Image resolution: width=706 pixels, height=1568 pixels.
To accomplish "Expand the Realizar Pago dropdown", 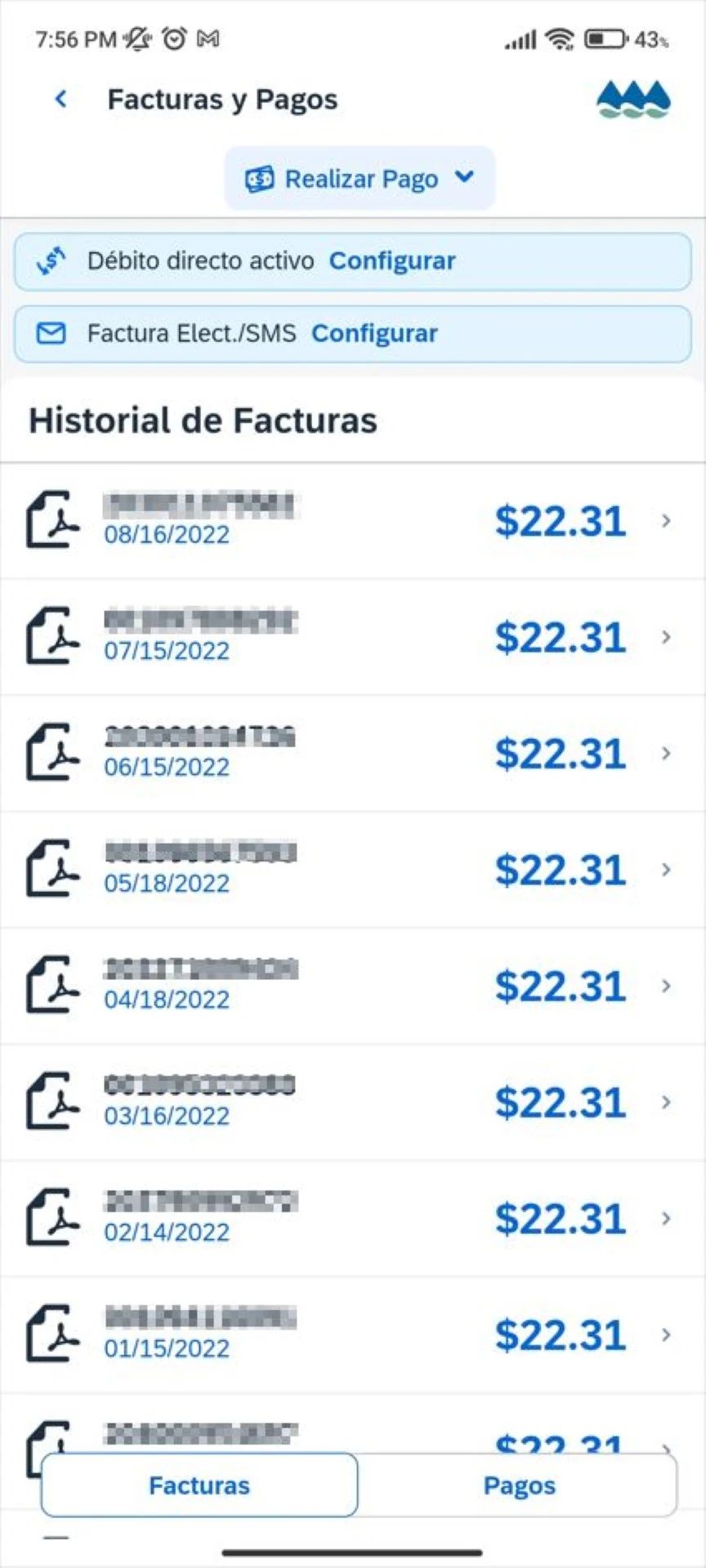I will point(360,178).
